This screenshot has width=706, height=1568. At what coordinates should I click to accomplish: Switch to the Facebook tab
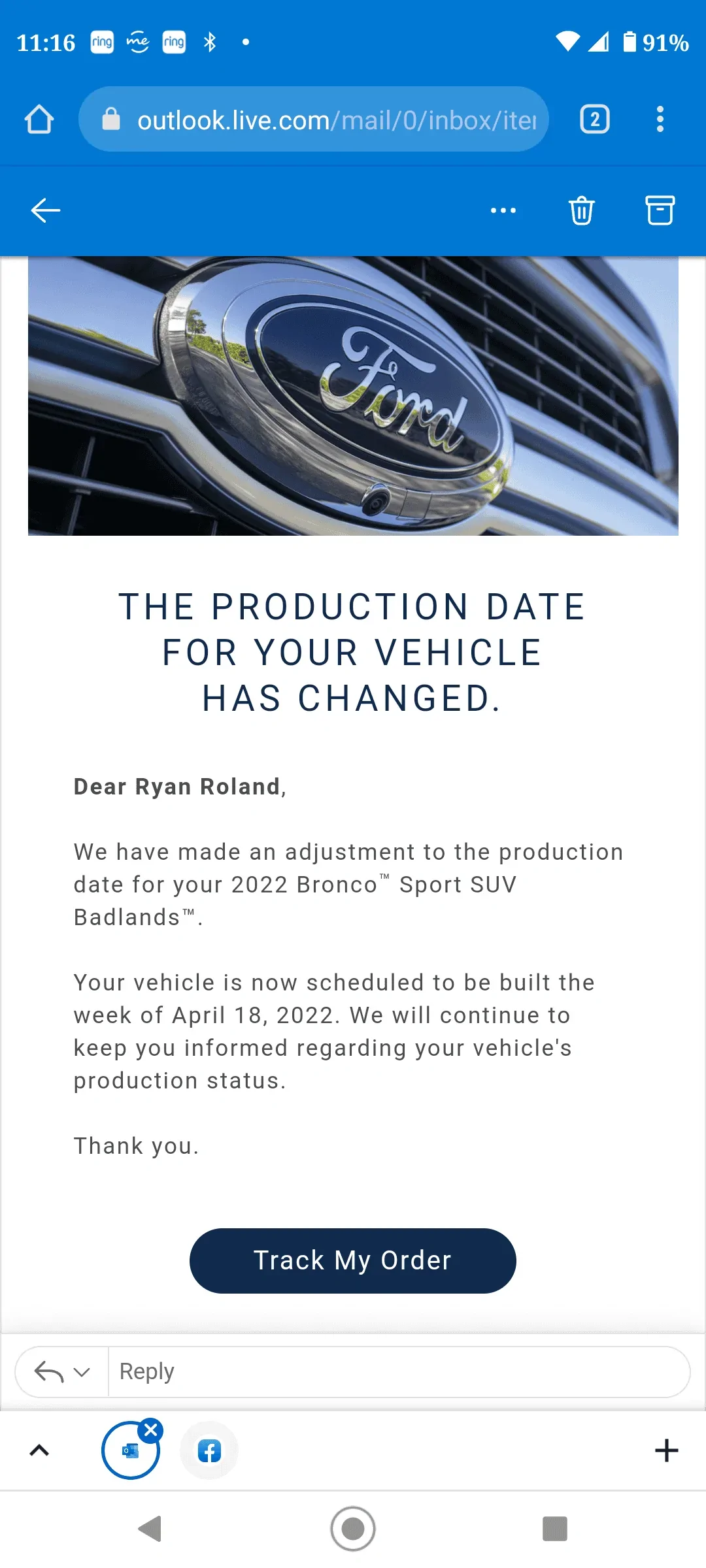(209, 1451)
